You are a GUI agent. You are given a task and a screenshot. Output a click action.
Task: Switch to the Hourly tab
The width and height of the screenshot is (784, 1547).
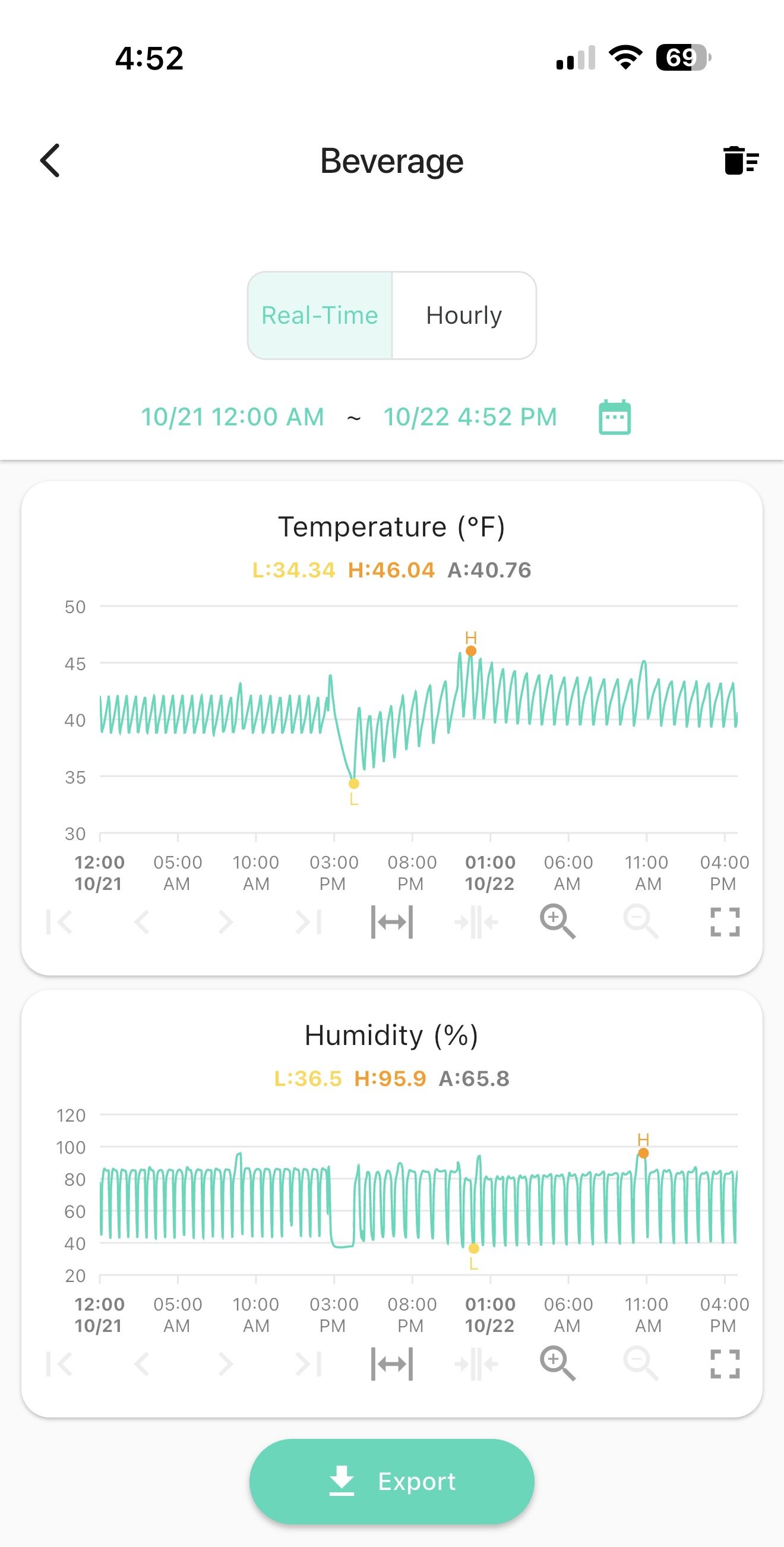pyautogui.click(x=463, y=315)
